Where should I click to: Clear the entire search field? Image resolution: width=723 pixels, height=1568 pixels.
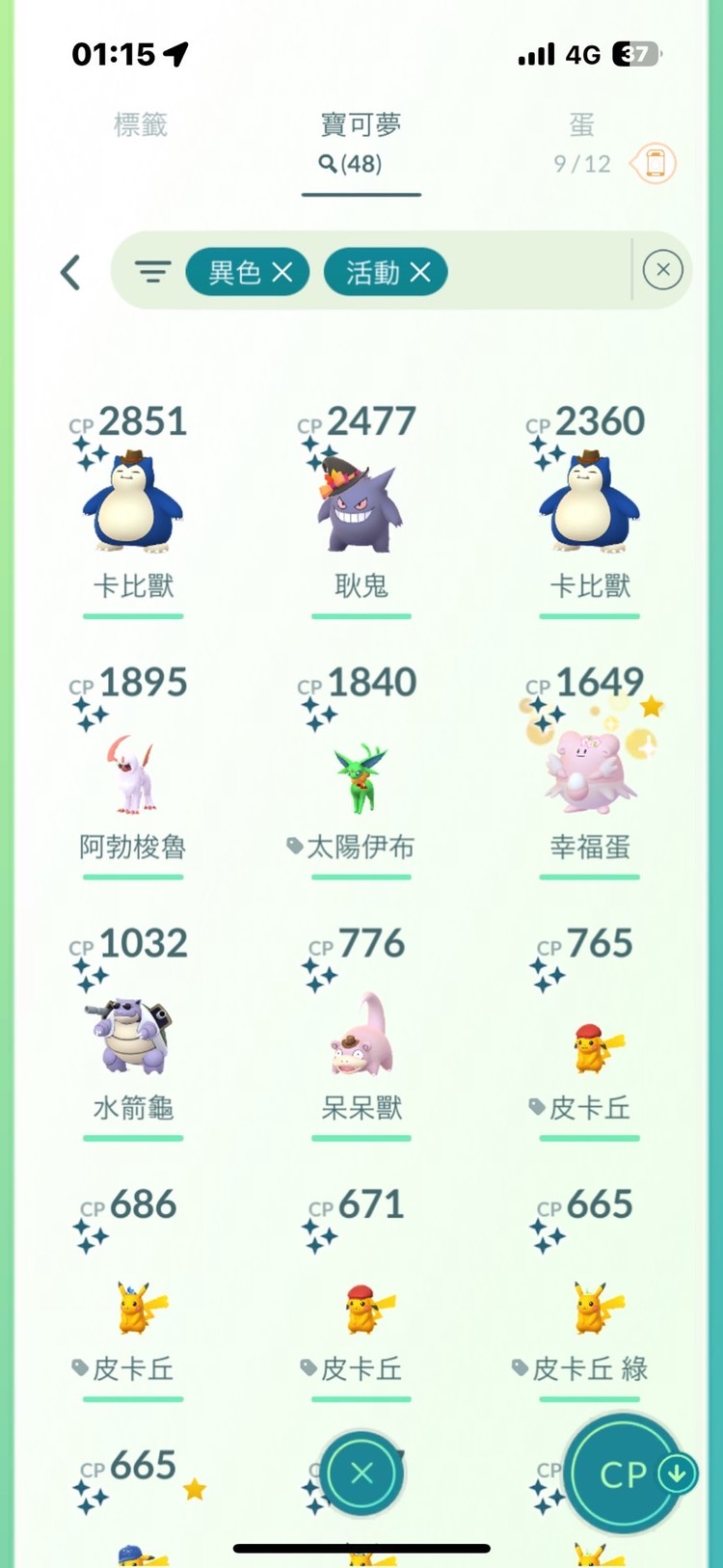[662, 270]
